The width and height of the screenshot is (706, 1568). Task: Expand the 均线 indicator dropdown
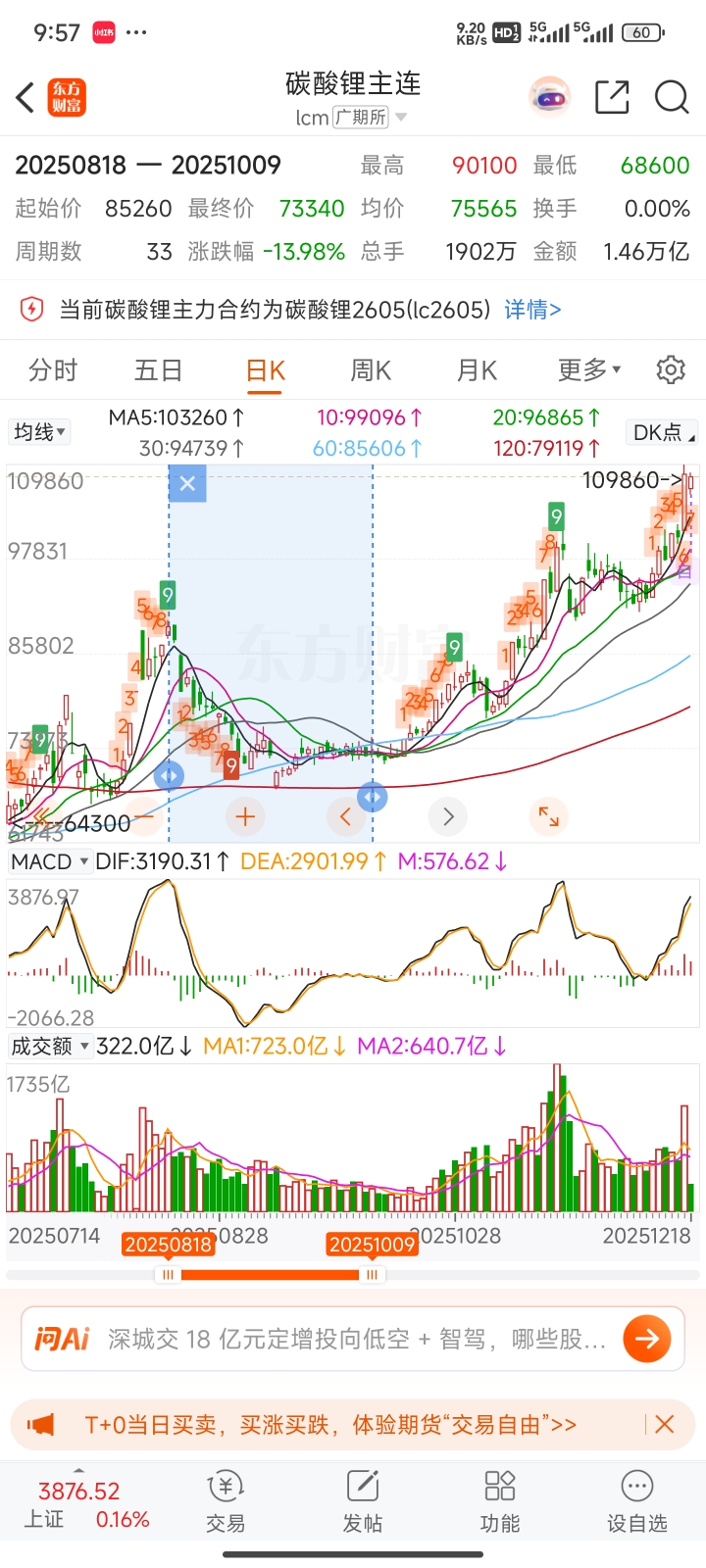coord(39,432)
